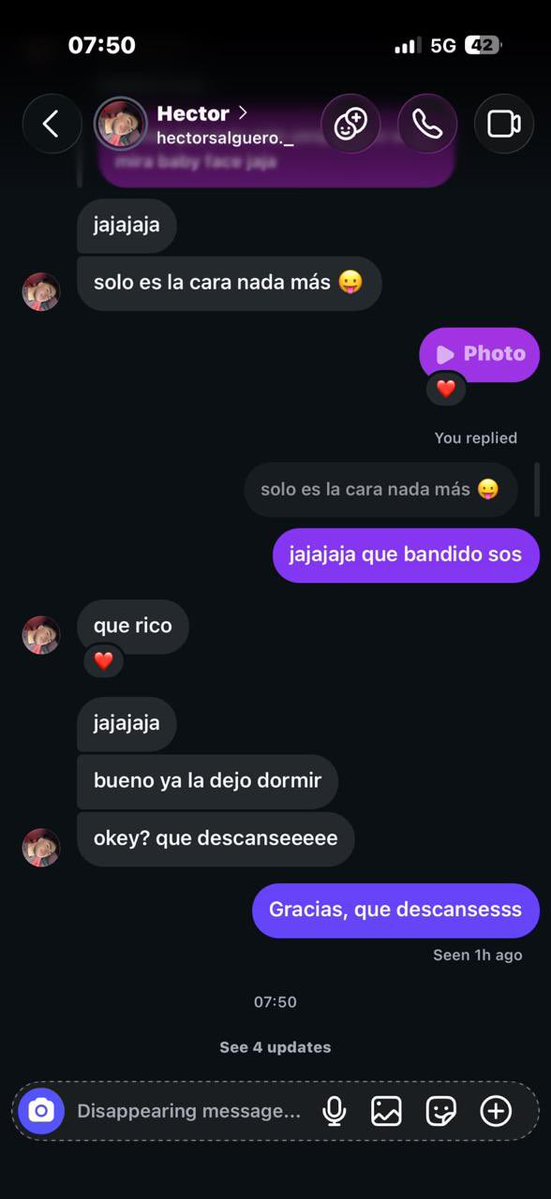This screenshot has height=1199, width=551.
Task: Tap the heart reaction under the Photo message
Action: pyautogui.click(x=446, y=388)
